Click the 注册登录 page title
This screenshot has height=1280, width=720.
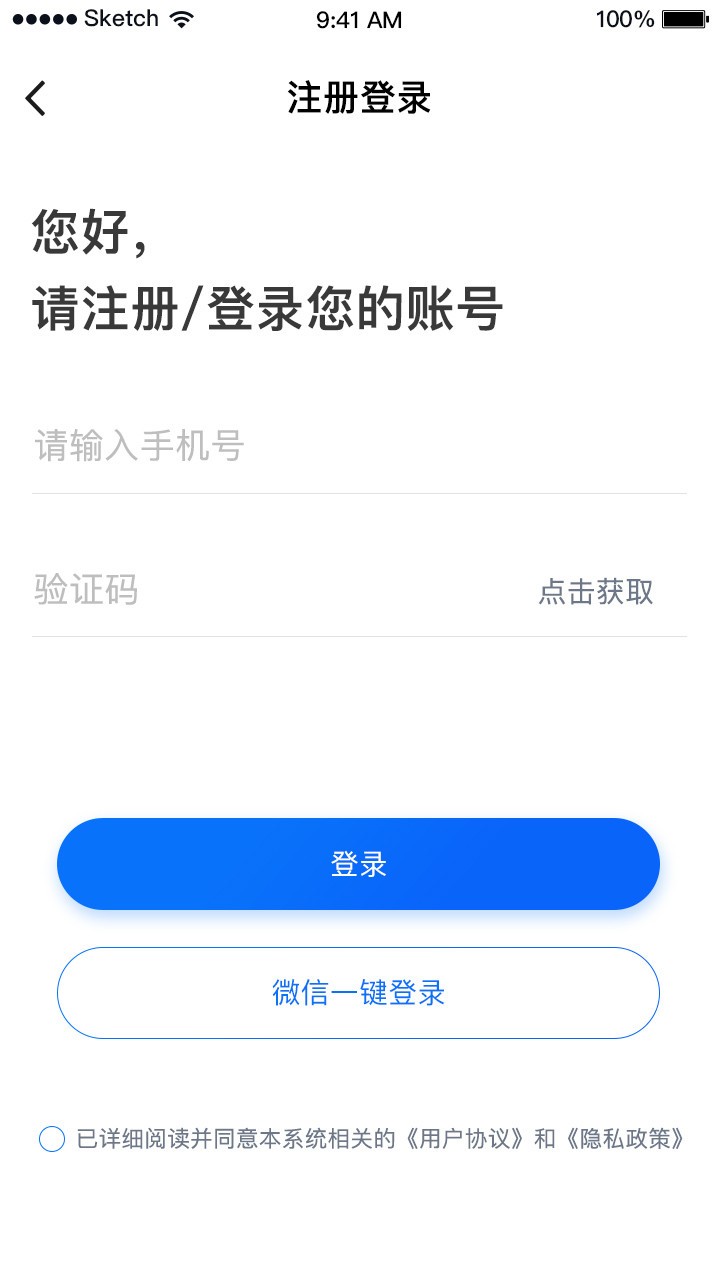point(358,99)
